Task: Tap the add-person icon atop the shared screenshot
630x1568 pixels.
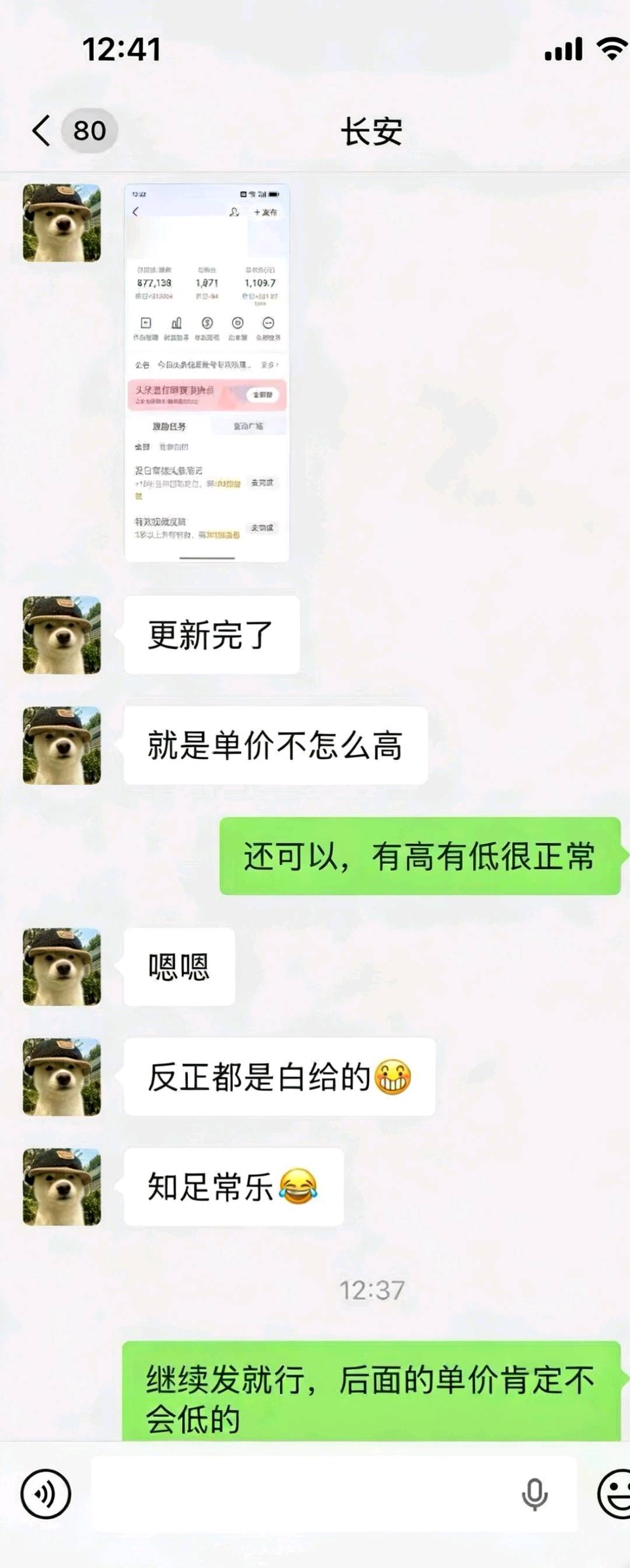Action: point(235,212)
